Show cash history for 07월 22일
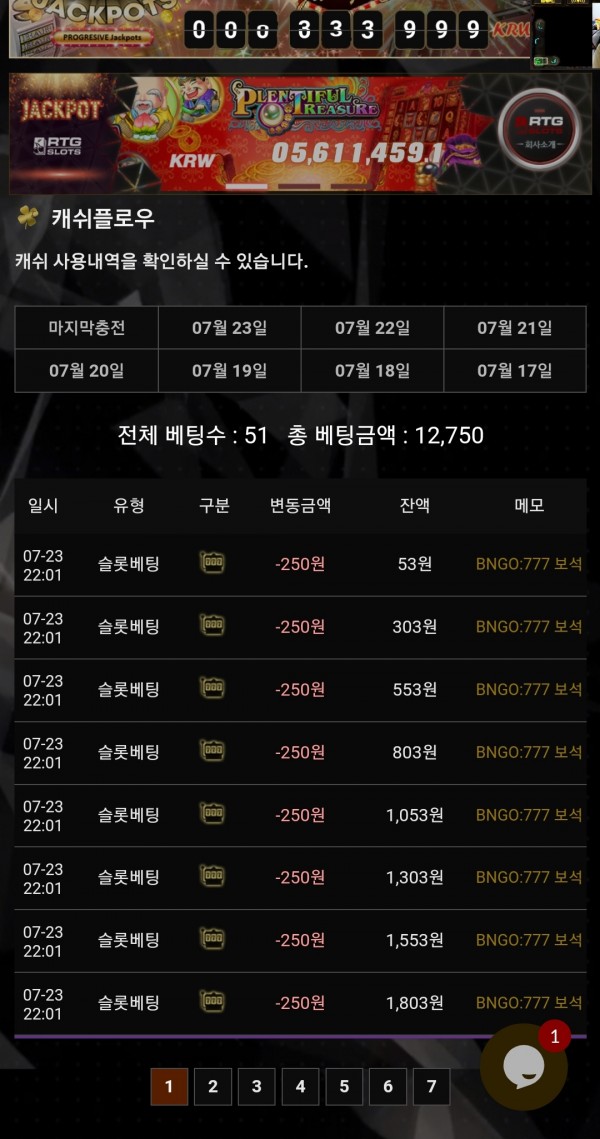The height and width of the screenshot is (1139, 600). click(372, 328)
